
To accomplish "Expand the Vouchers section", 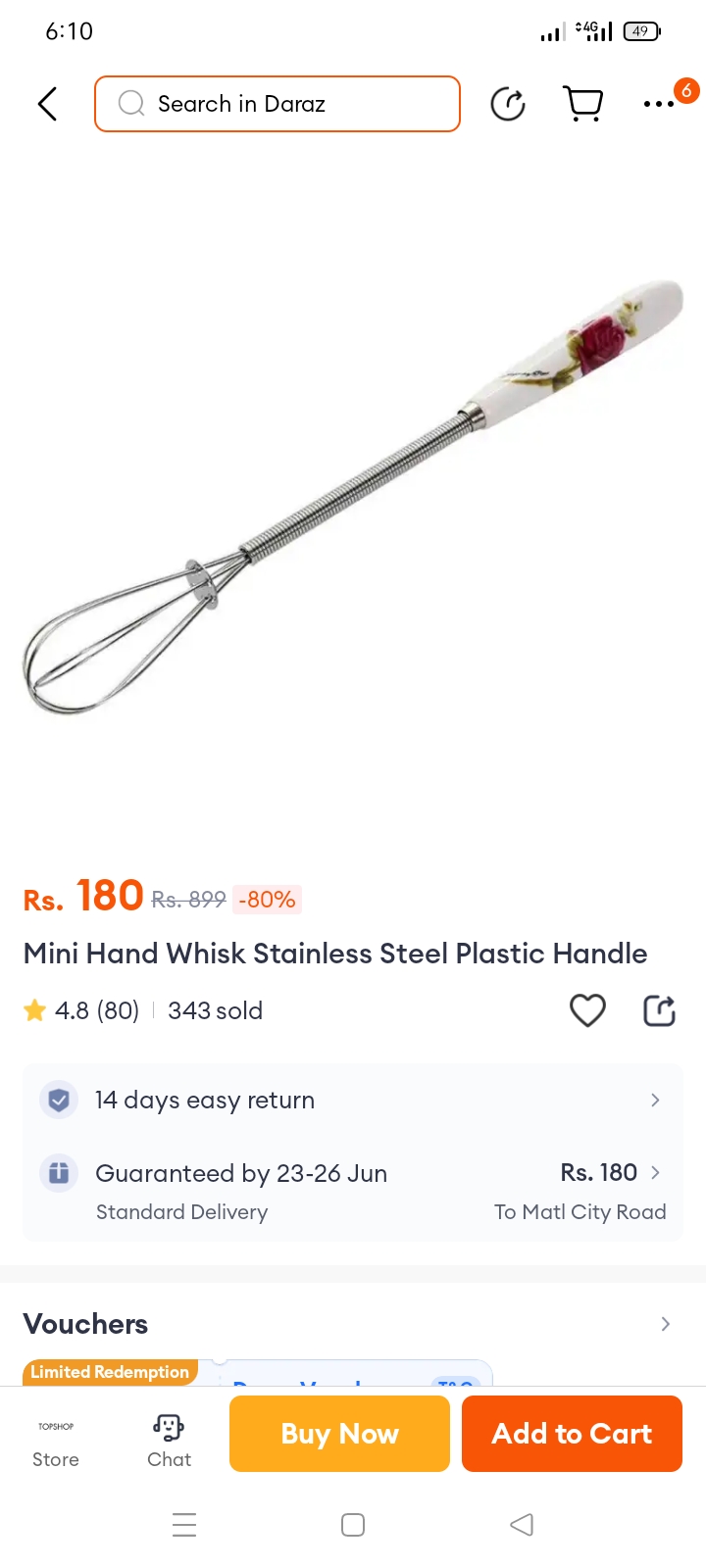I will click(x=664, y=1324).
